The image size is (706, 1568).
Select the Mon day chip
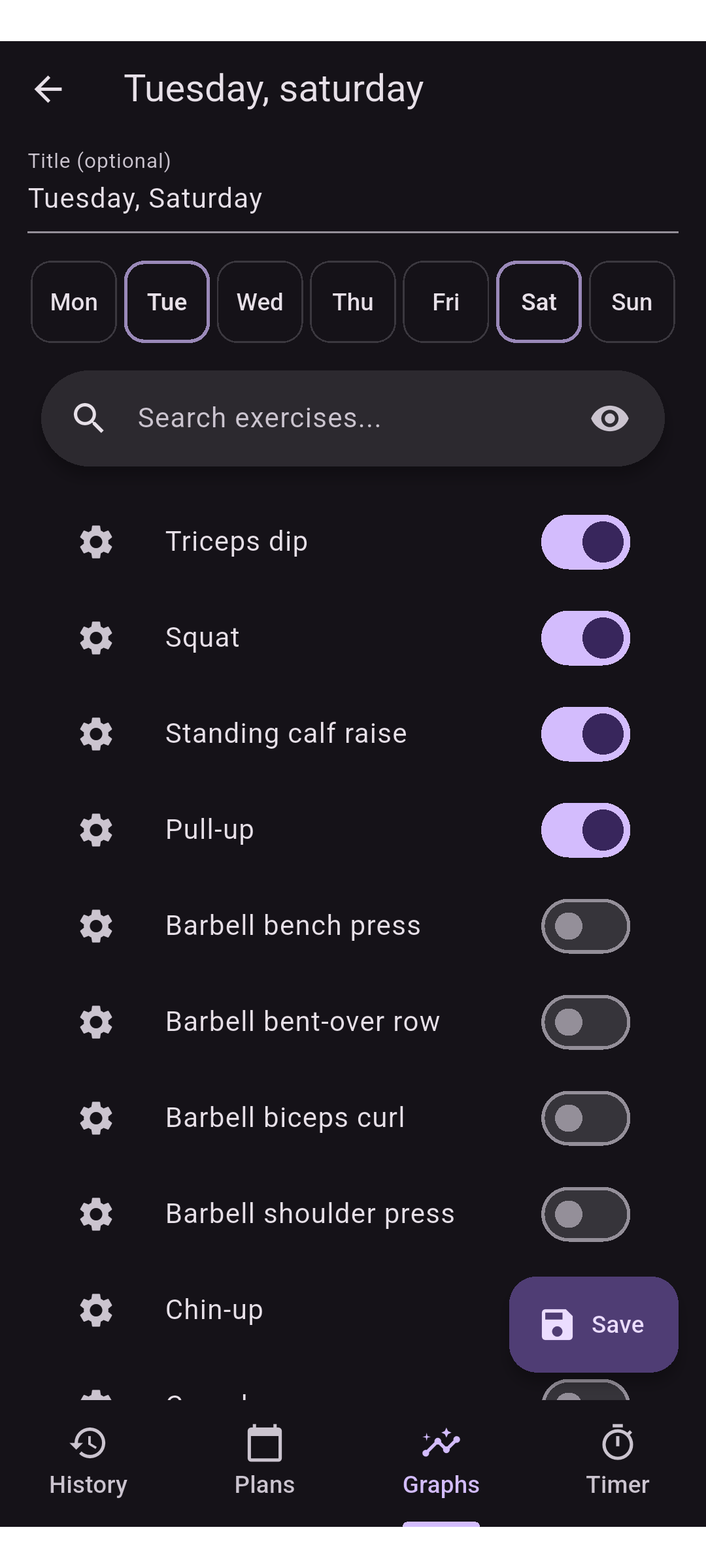pyautogui.click(x=74, y=302)
